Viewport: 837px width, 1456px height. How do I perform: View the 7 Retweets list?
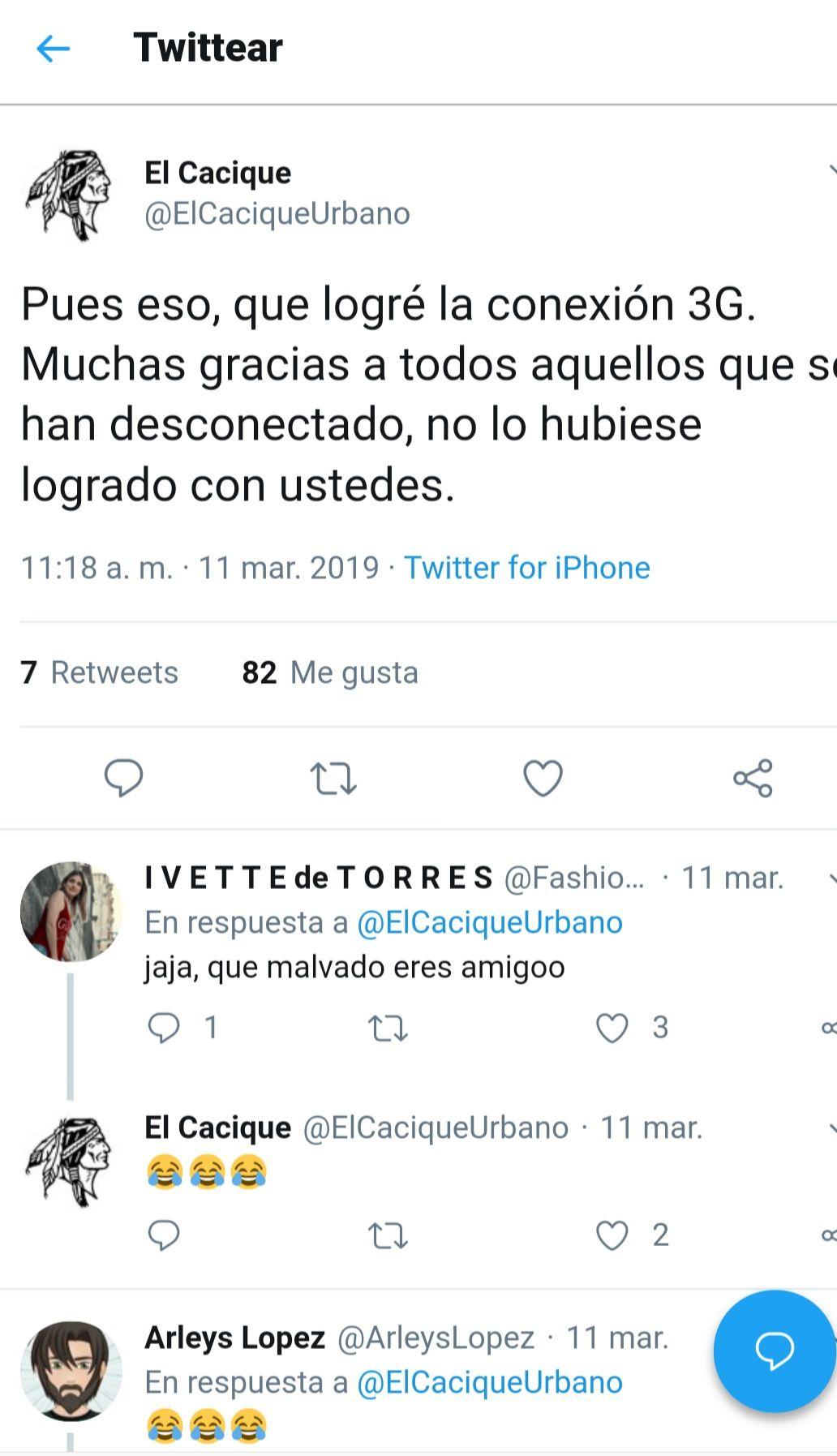99,672
